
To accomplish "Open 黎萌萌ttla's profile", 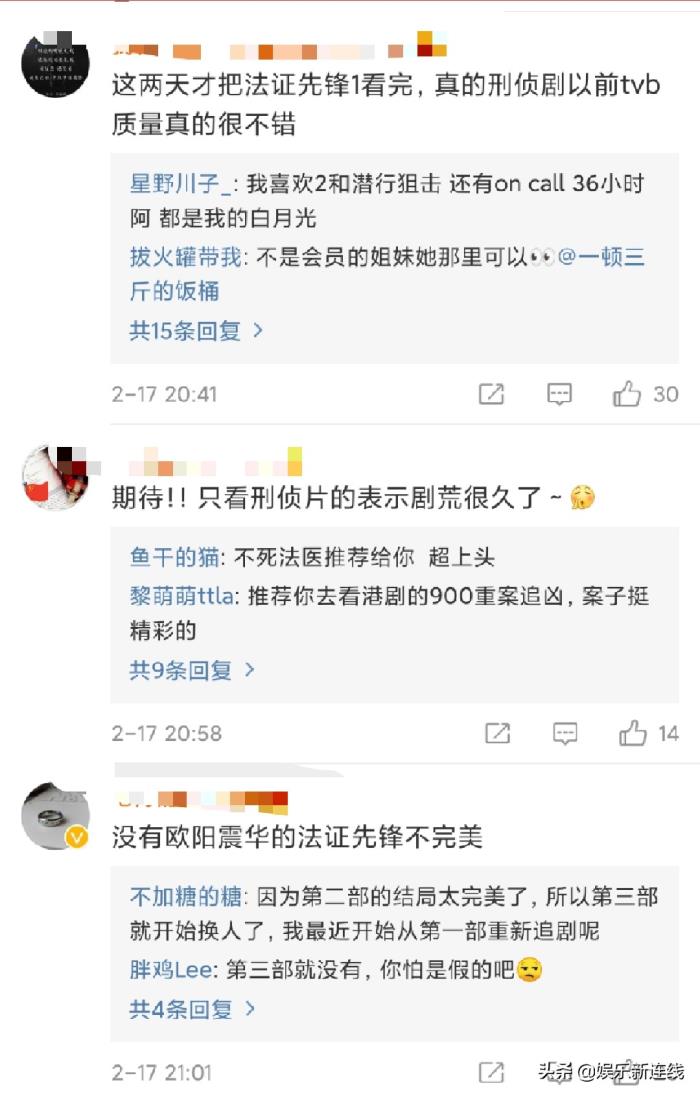I will (181, 597).
